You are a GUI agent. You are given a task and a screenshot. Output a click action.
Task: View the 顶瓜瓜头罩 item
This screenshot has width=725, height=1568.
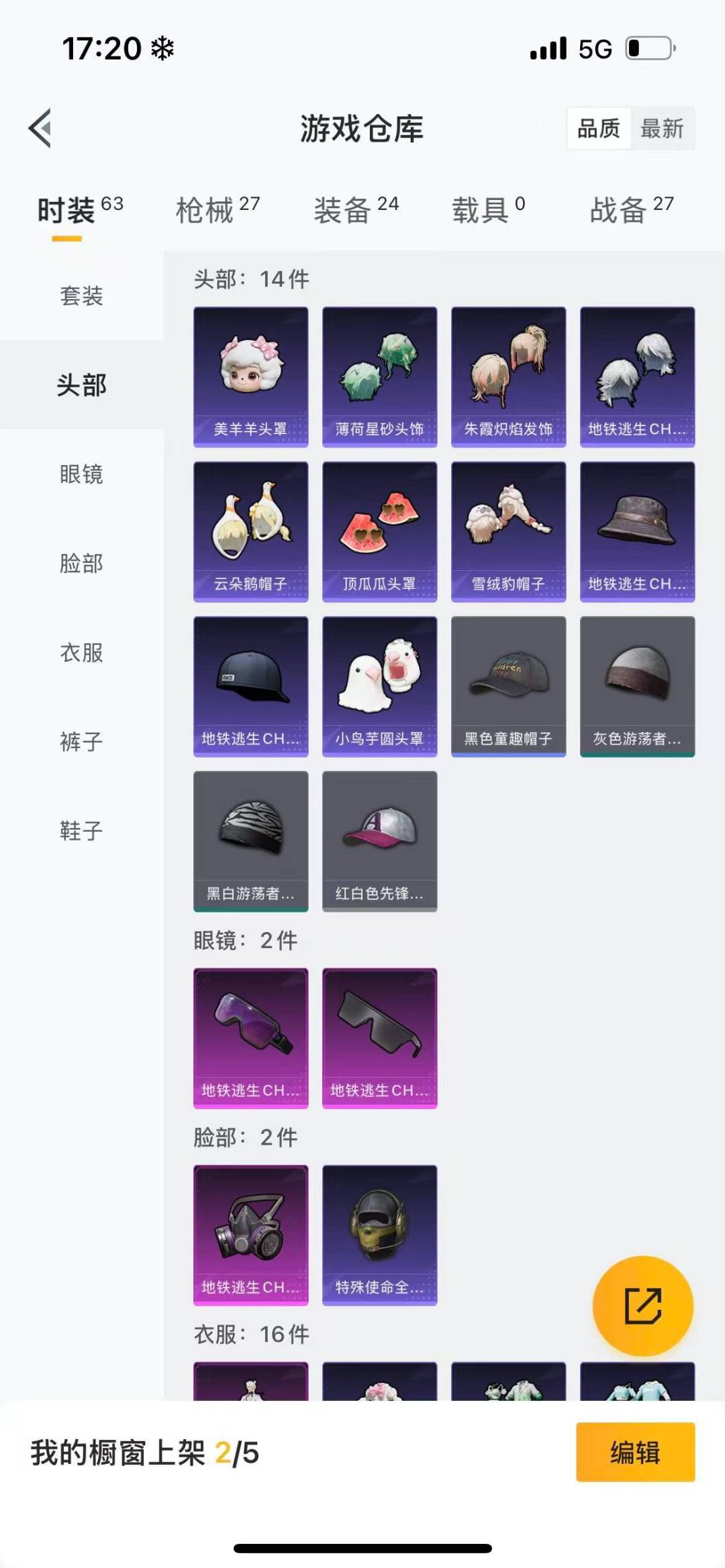click(380, 531)
